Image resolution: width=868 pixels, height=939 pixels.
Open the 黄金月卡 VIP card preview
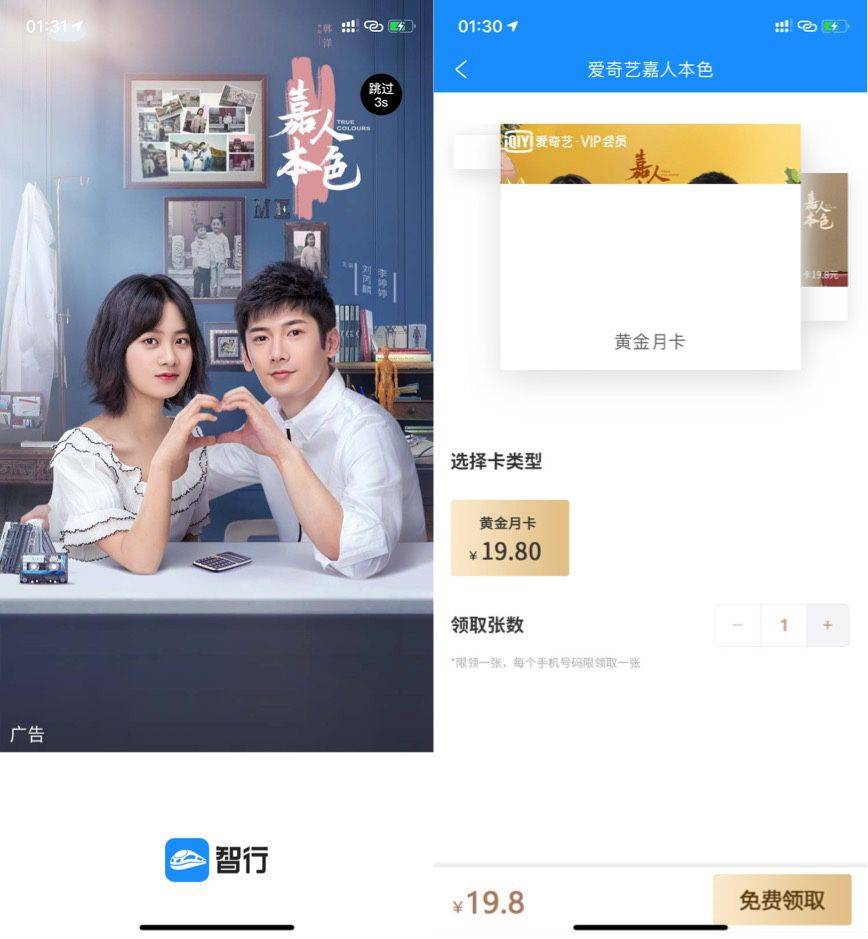650,246
